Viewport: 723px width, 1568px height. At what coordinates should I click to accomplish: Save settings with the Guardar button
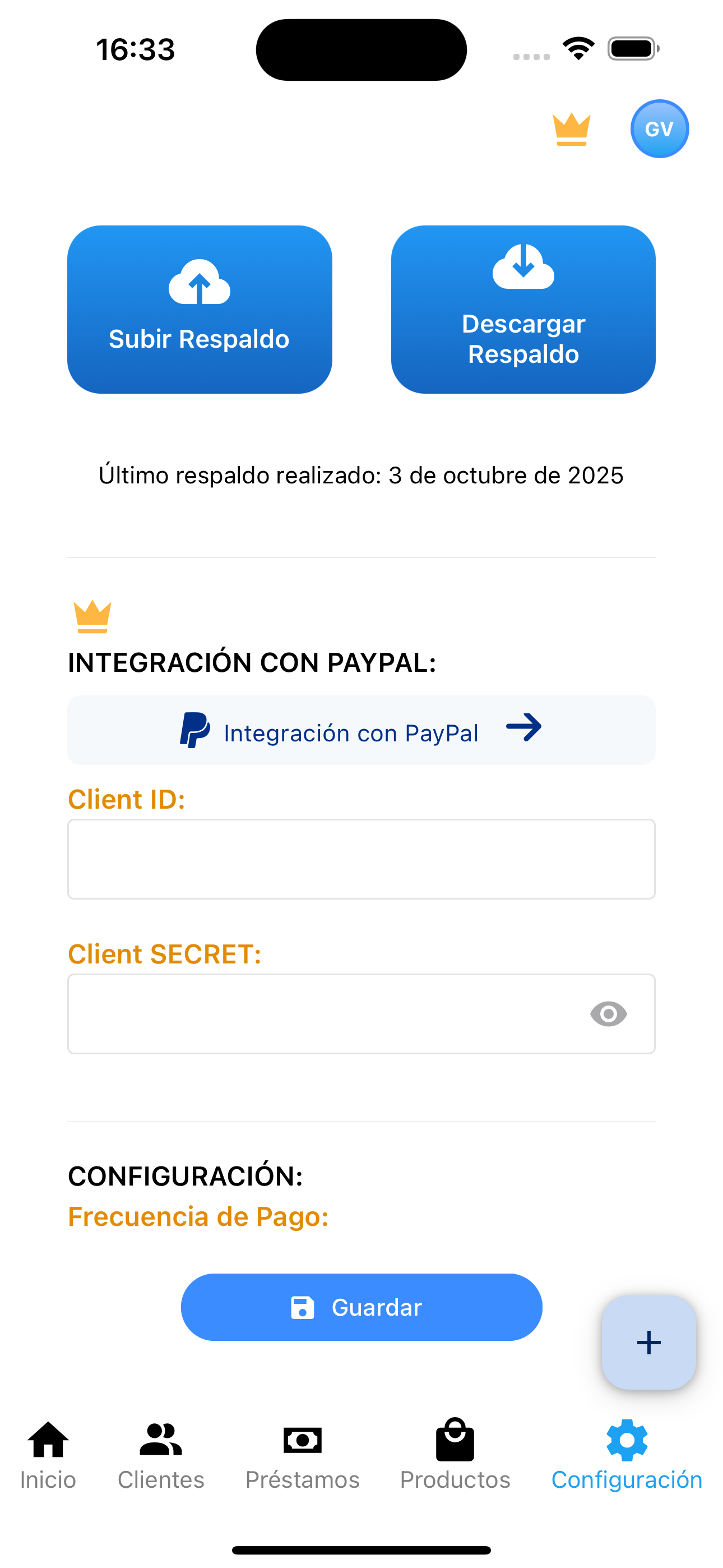click(361, 1307)
